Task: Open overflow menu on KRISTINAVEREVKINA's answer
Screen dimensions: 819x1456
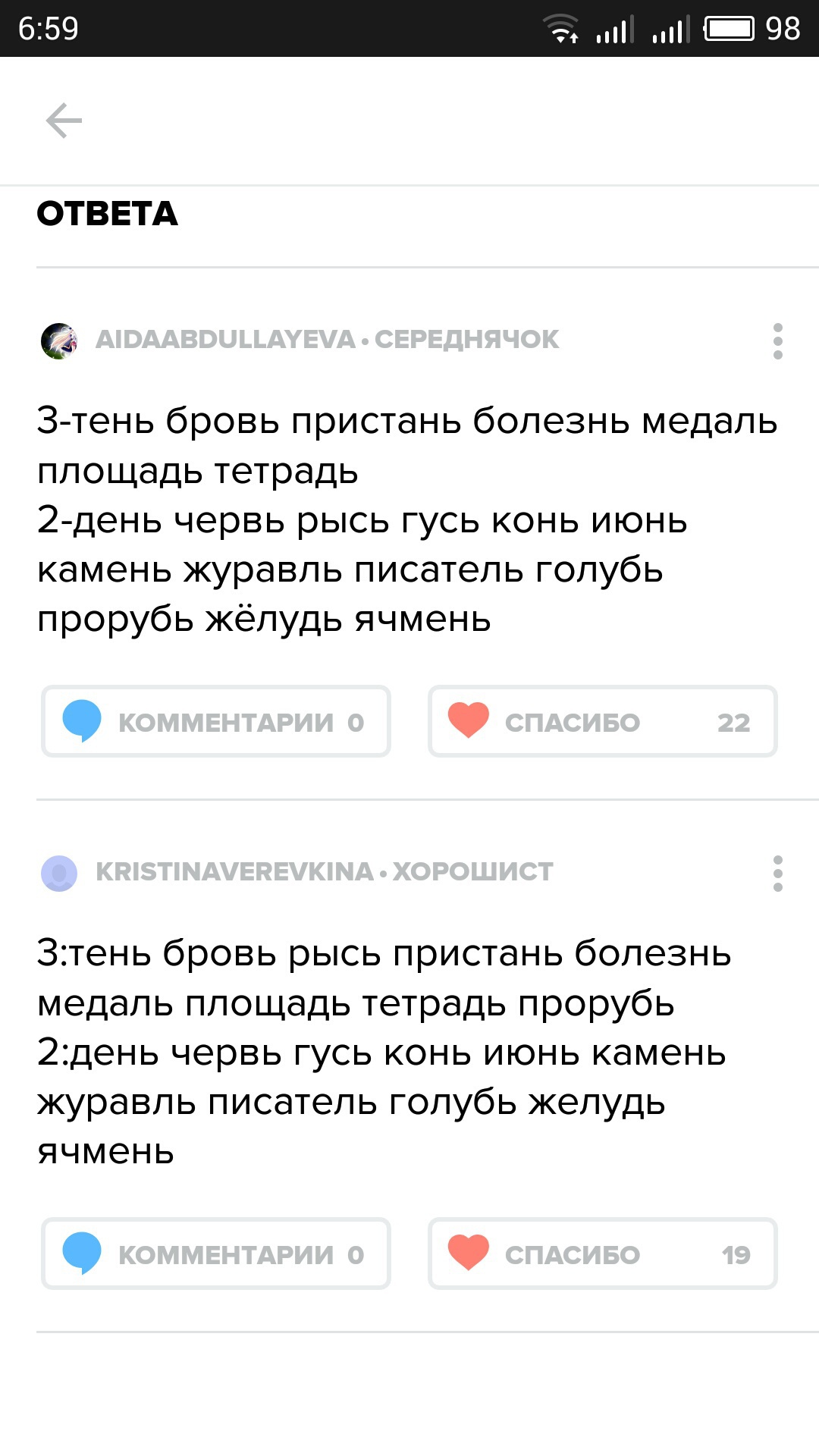Action: click(777, 874)
